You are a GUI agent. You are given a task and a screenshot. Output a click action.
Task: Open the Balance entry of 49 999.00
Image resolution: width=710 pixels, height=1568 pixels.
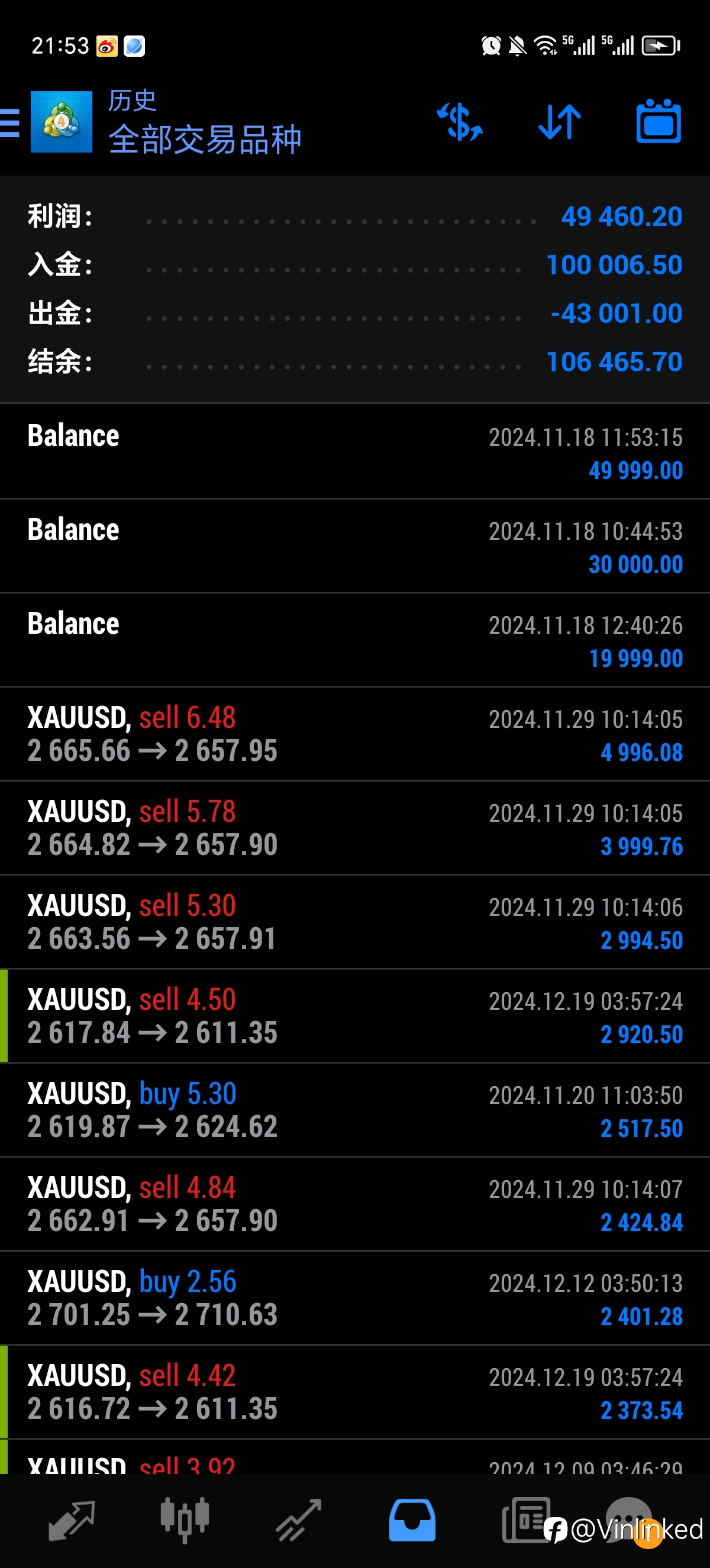point(355,452)
